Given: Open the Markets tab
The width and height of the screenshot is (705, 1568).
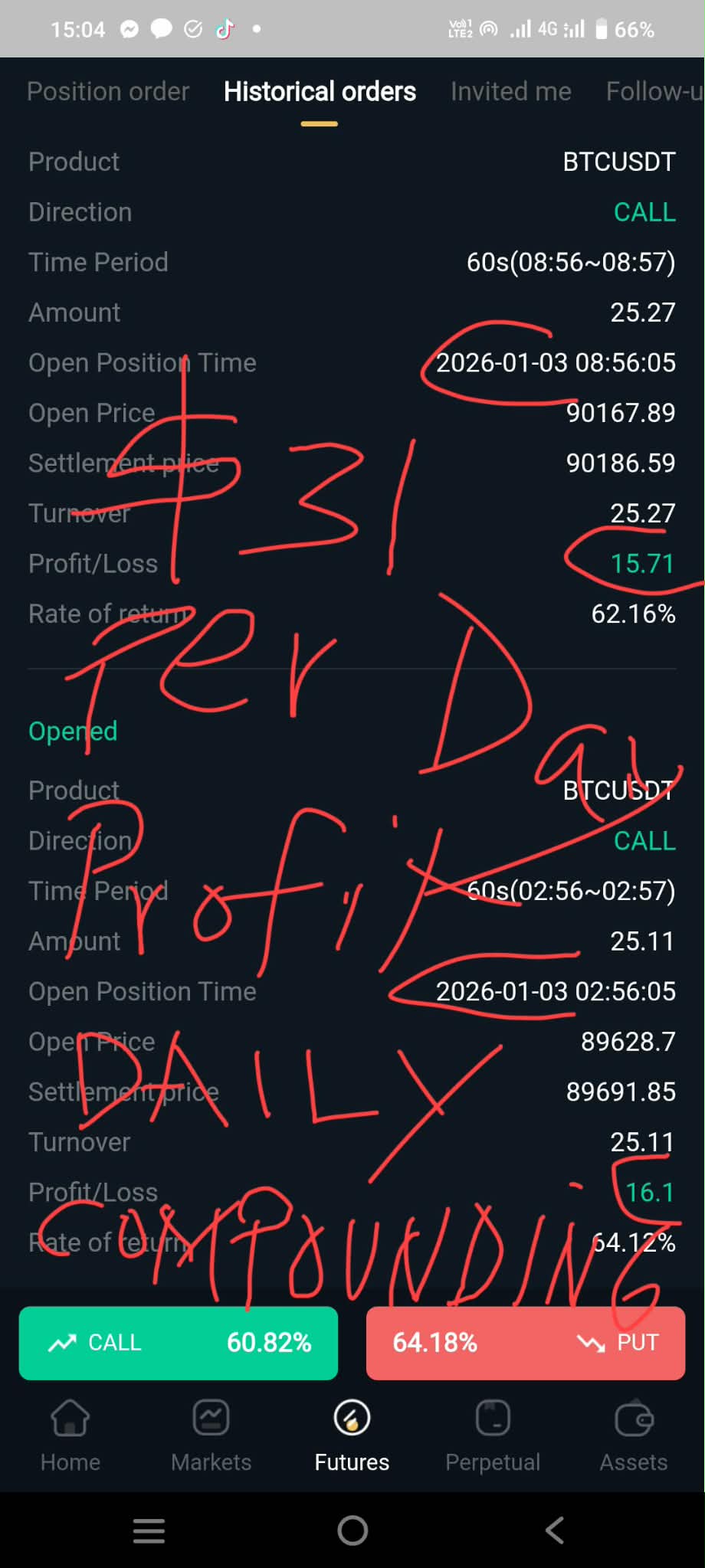Looking at the screenshot, I should (211, 1435).
